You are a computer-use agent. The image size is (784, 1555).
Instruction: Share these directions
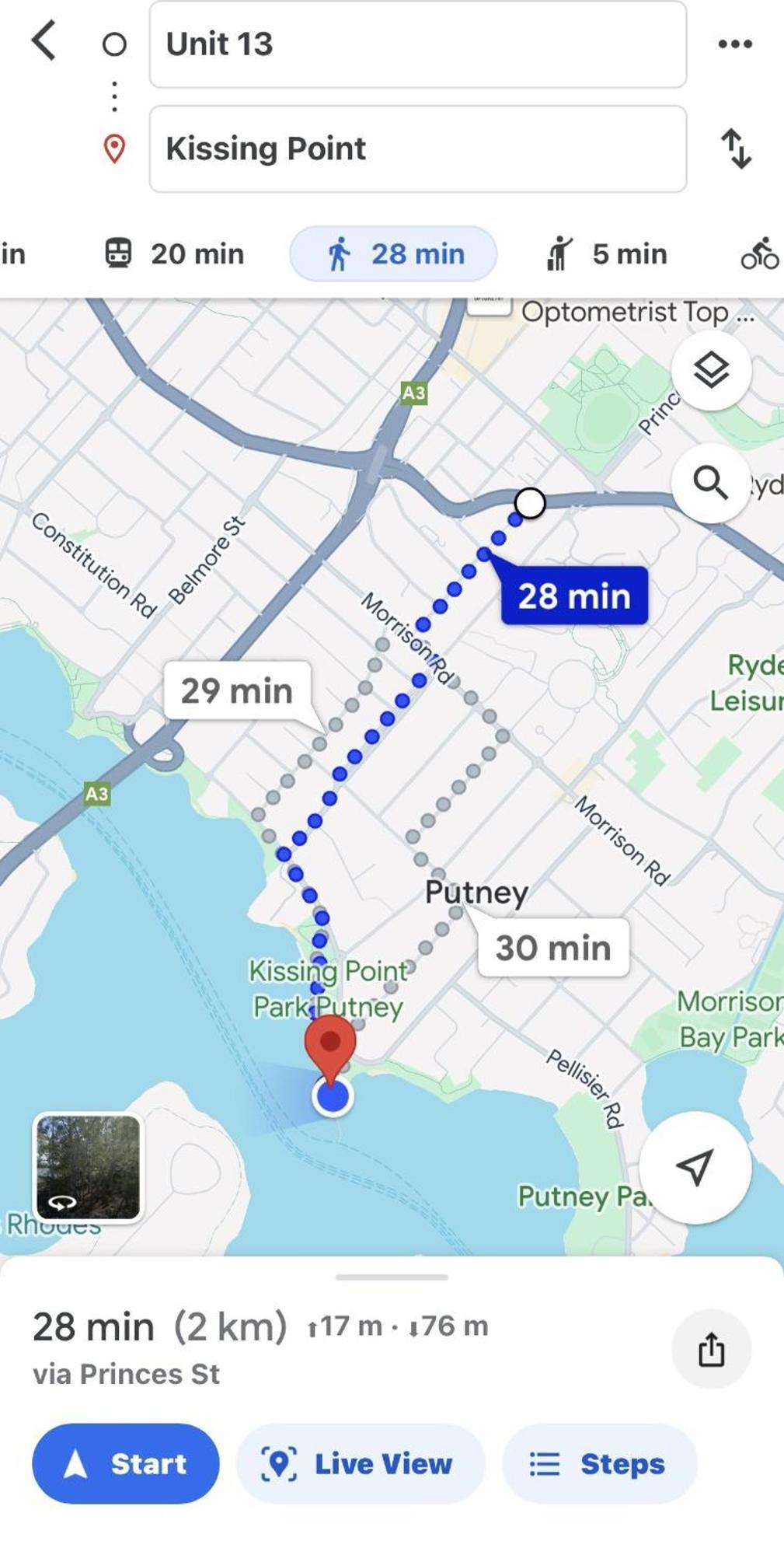coord(710,1349)
